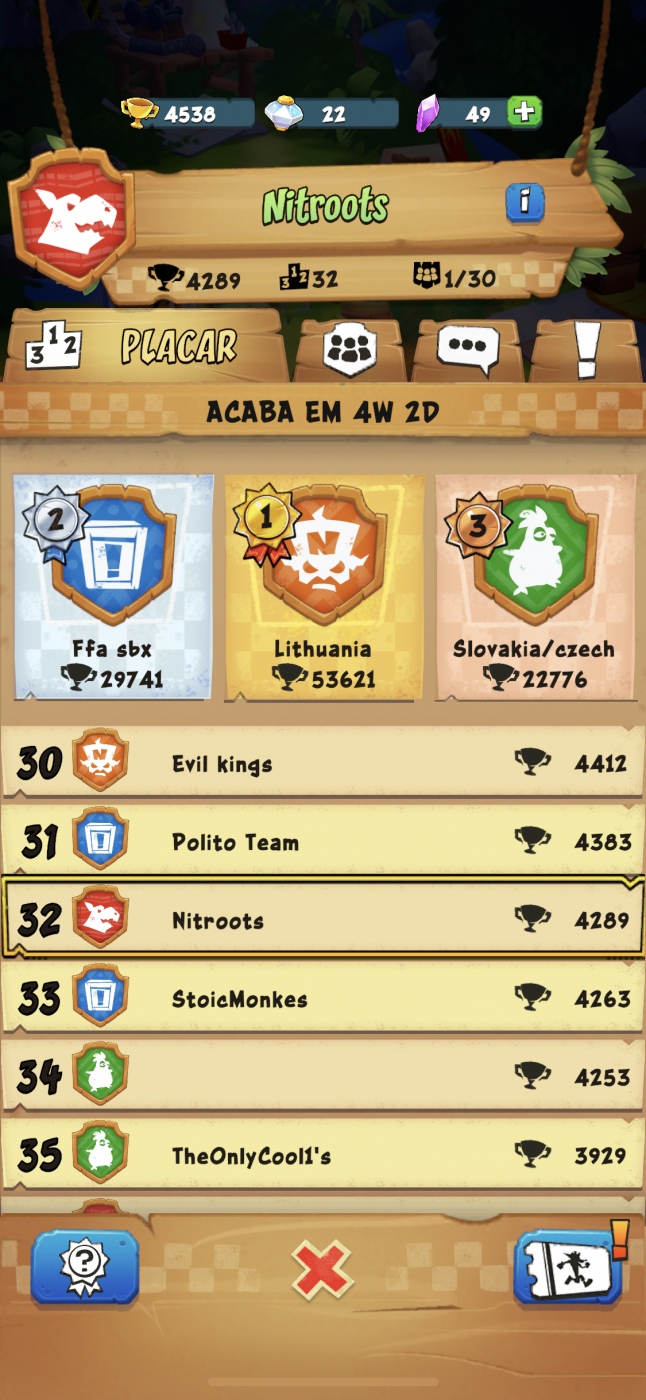Select the Nitroots leaderboard row
The image size is (646, 1400).
coord(322,920)
